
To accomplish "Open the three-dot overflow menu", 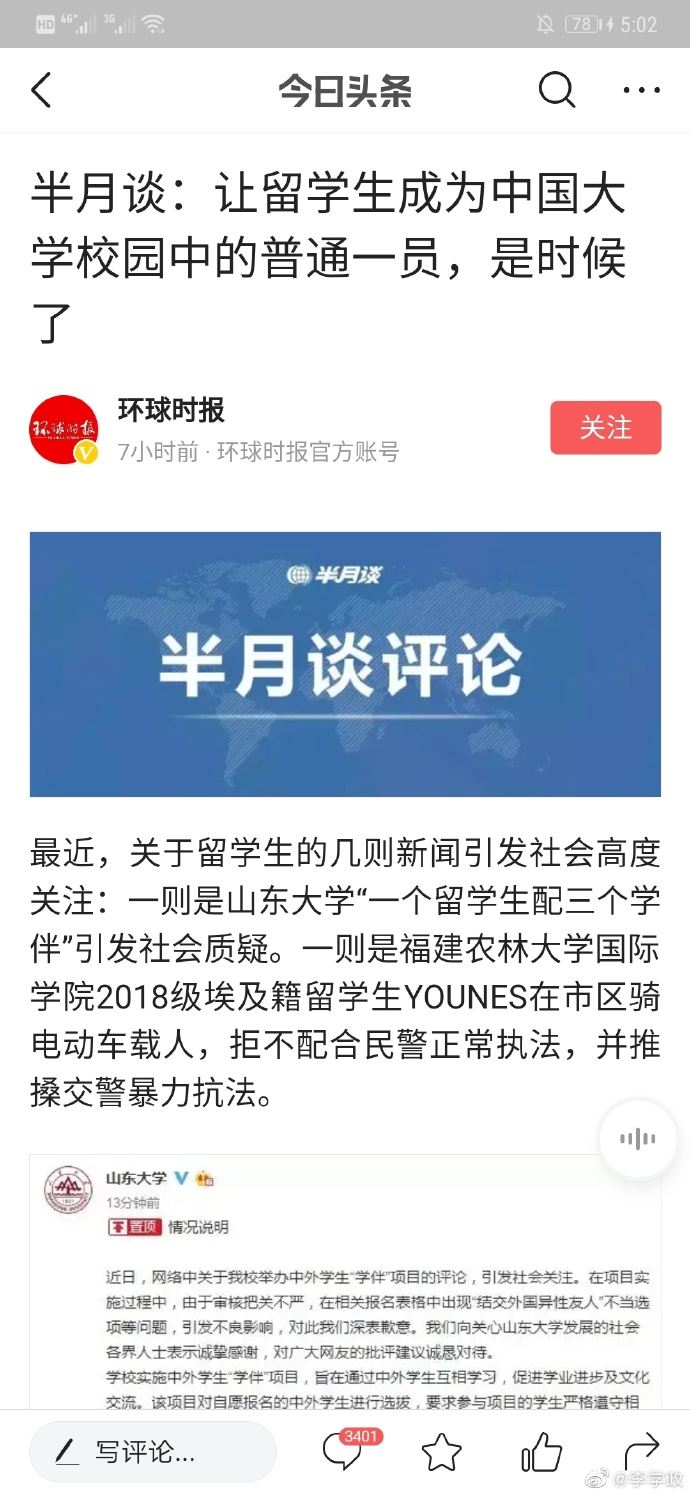I will click(641, 91).
